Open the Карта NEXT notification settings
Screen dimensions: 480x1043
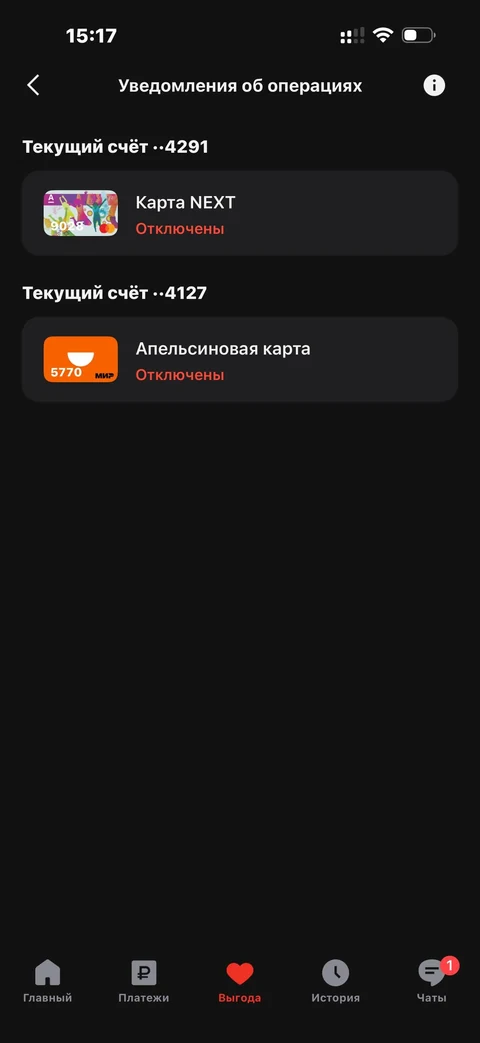[x=240, y=213]
